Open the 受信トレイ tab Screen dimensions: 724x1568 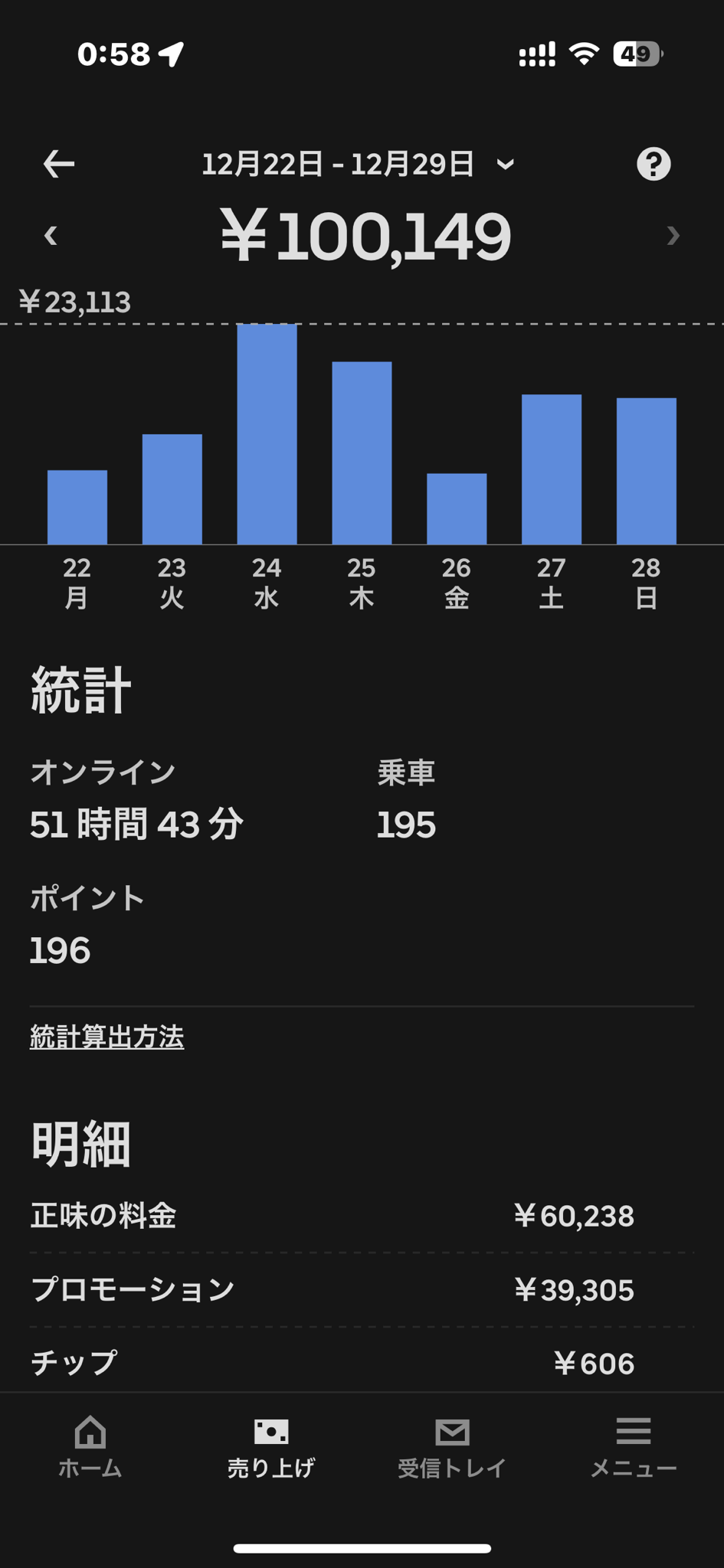(x=452, y=1445)
